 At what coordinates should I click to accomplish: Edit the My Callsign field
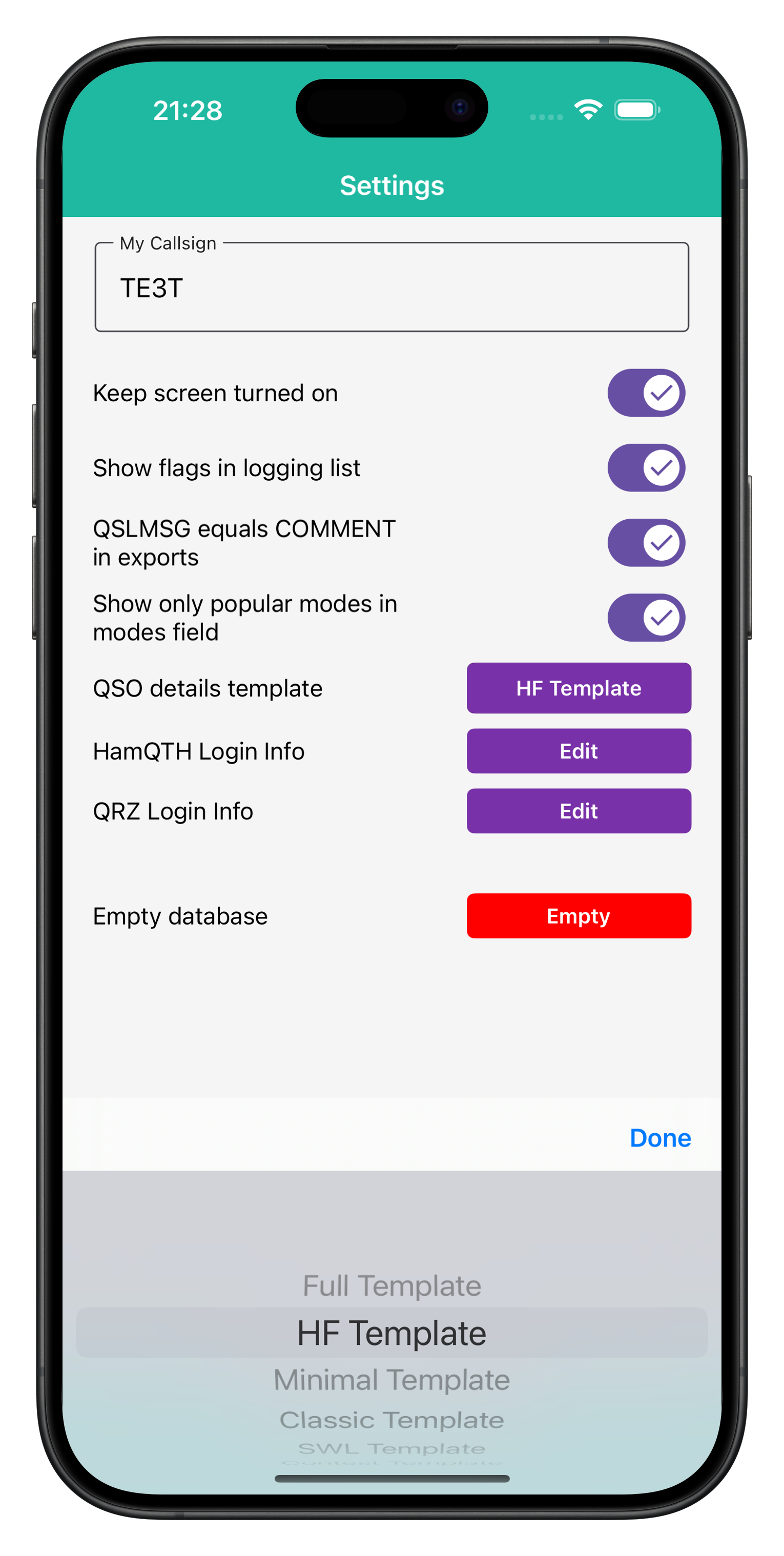point(391,288)
